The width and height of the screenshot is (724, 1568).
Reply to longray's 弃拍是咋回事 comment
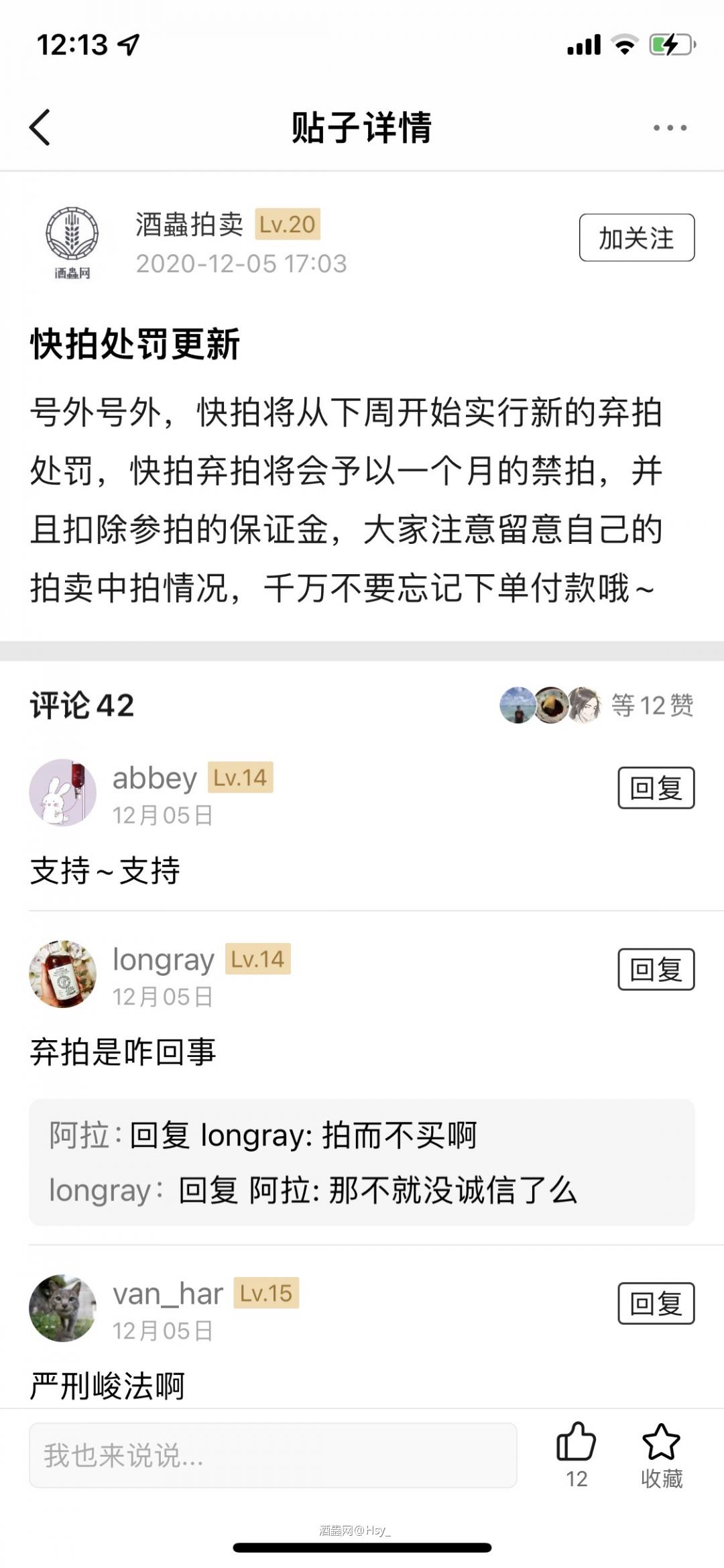(x=656, y=970)
